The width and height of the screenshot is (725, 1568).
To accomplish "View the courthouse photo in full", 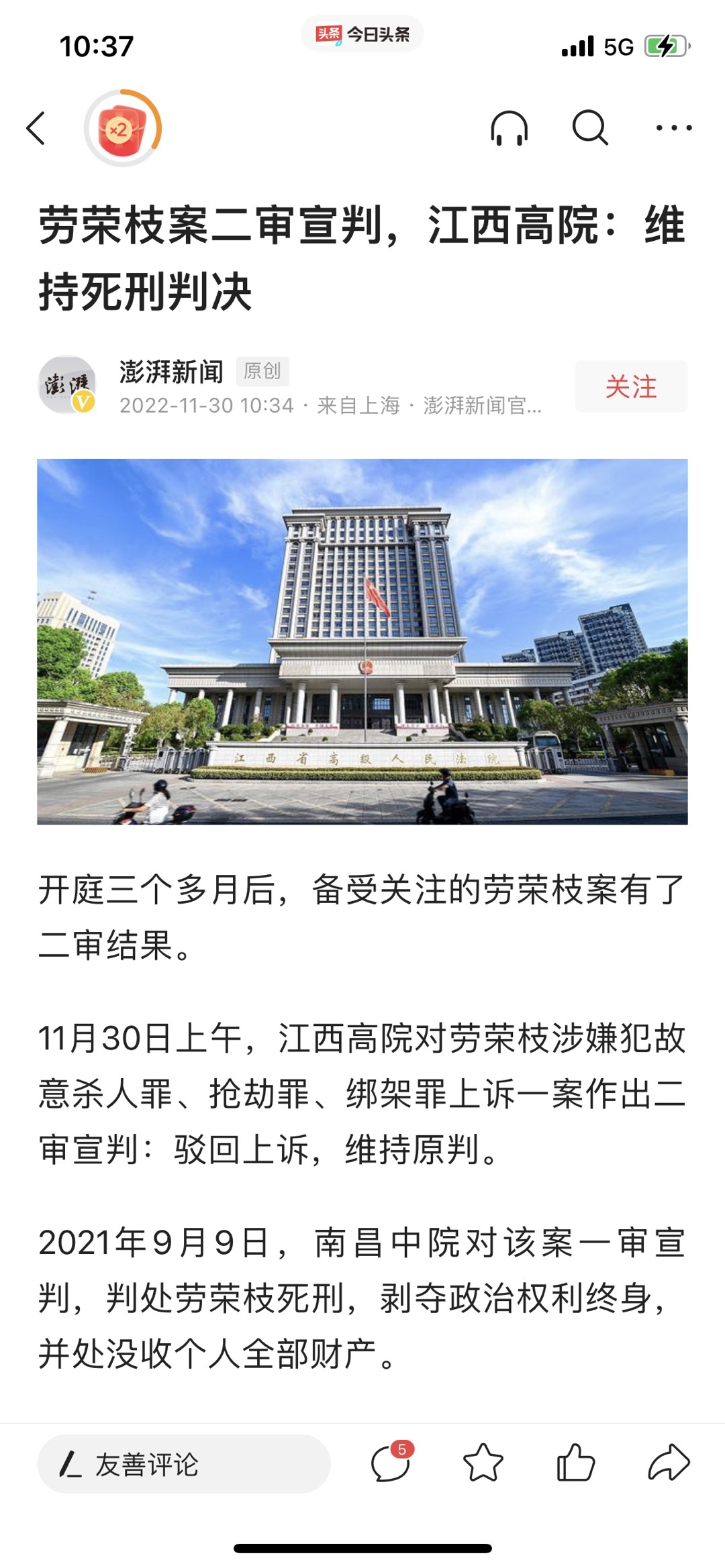I will (x=362, y=641).
